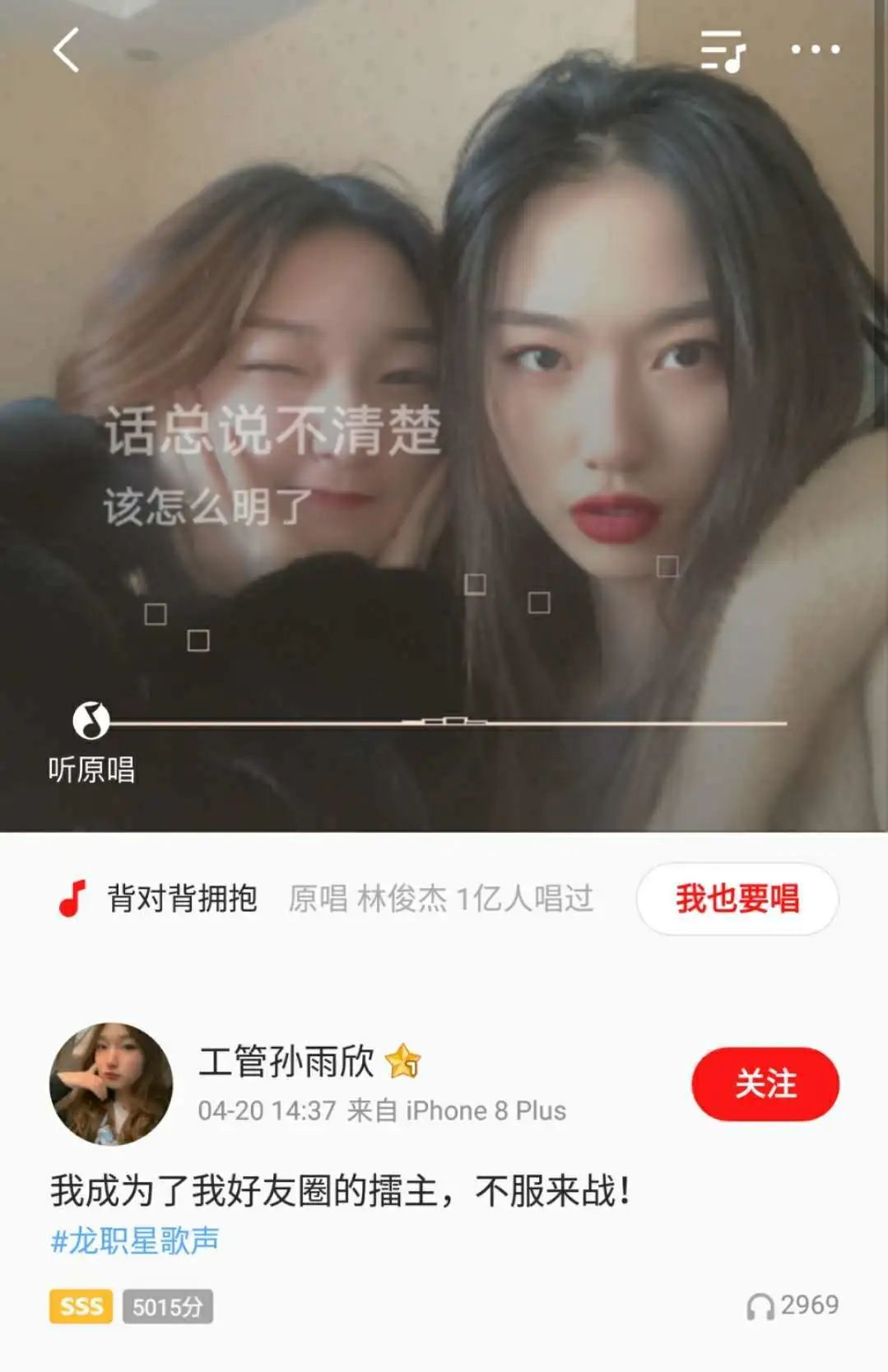Screen dimensions: 888x1372
Task: Follow 工管孙雨欣 with the 关注 button
Action: pos(765,1083)
